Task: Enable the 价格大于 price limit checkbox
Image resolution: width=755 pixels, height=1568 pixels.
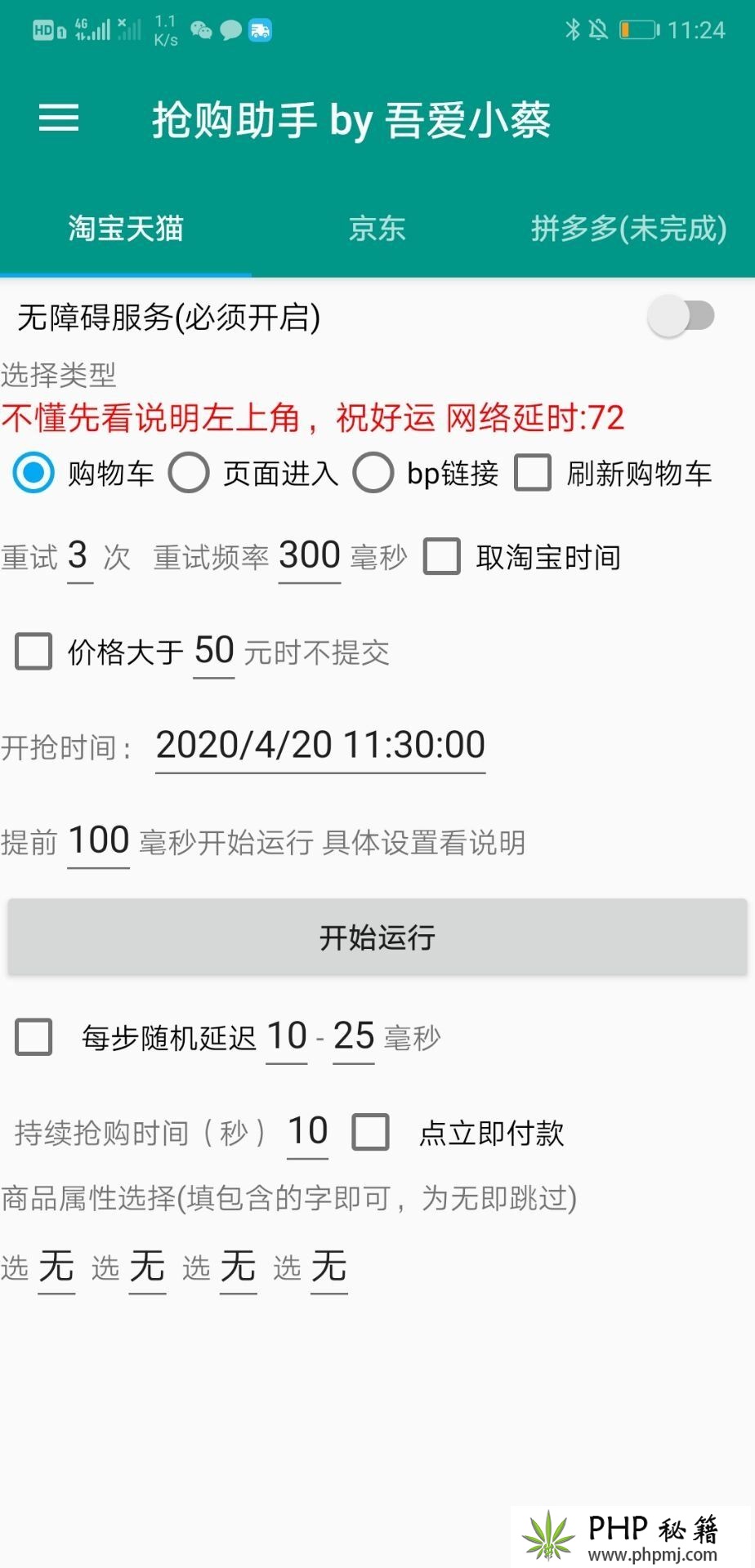Action: point(34,652)
